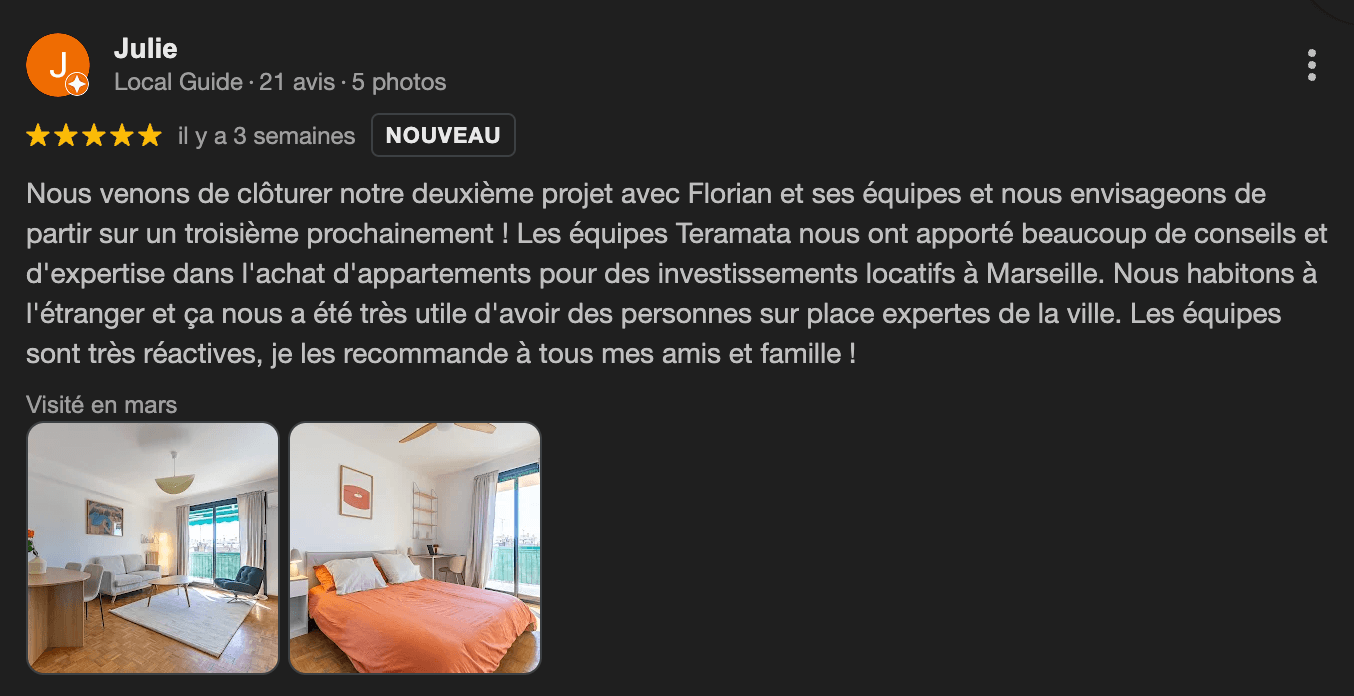Open Julie's profile avatar

pyautogui.click(x=58, y=65)
